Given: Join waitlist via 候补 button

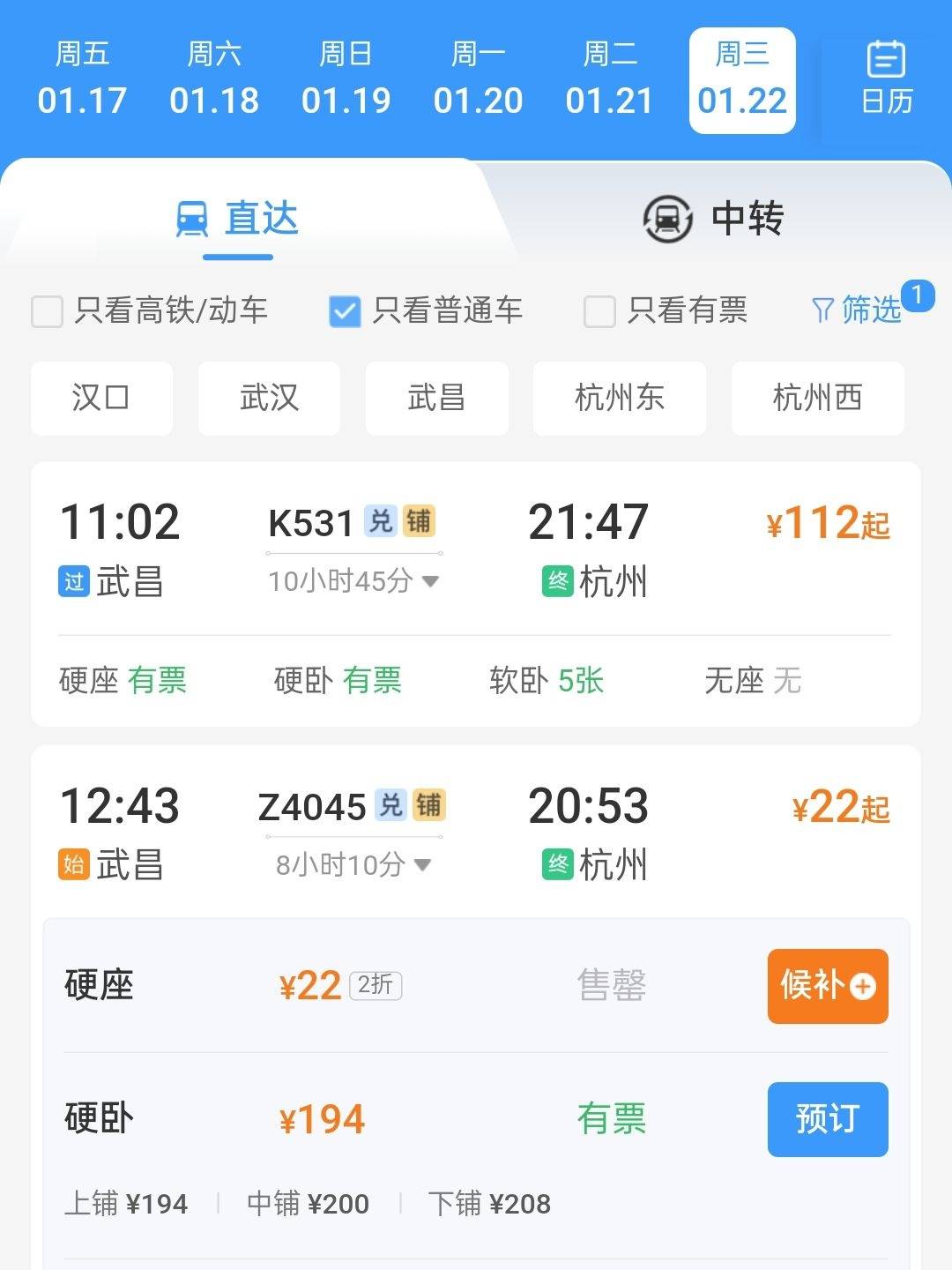Looking at the screenshot, I should (x=827, y=987).
